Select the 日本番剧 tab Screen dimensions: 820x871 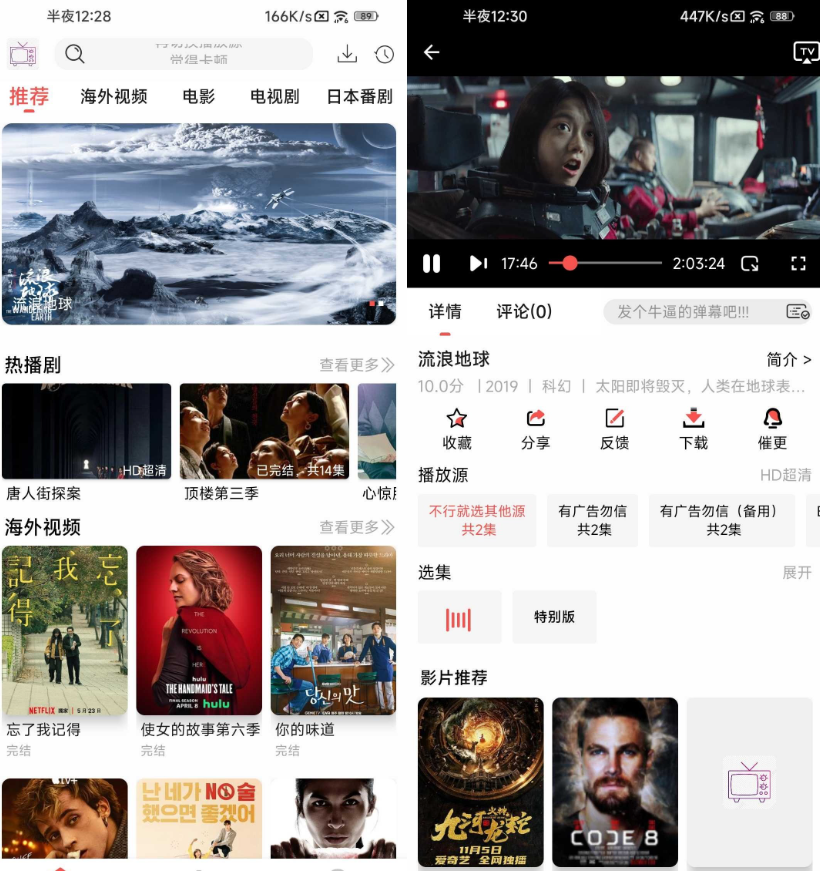(359, 97)
